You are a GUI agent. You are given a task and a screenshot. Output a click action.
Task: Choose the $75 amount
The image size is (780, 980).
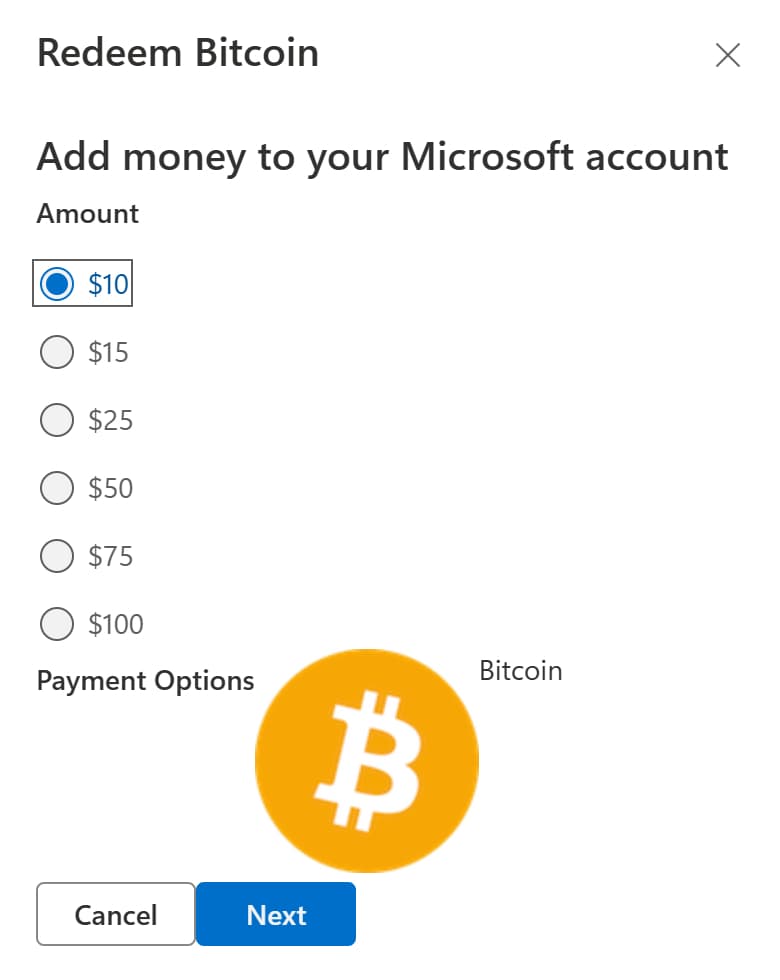57,556
